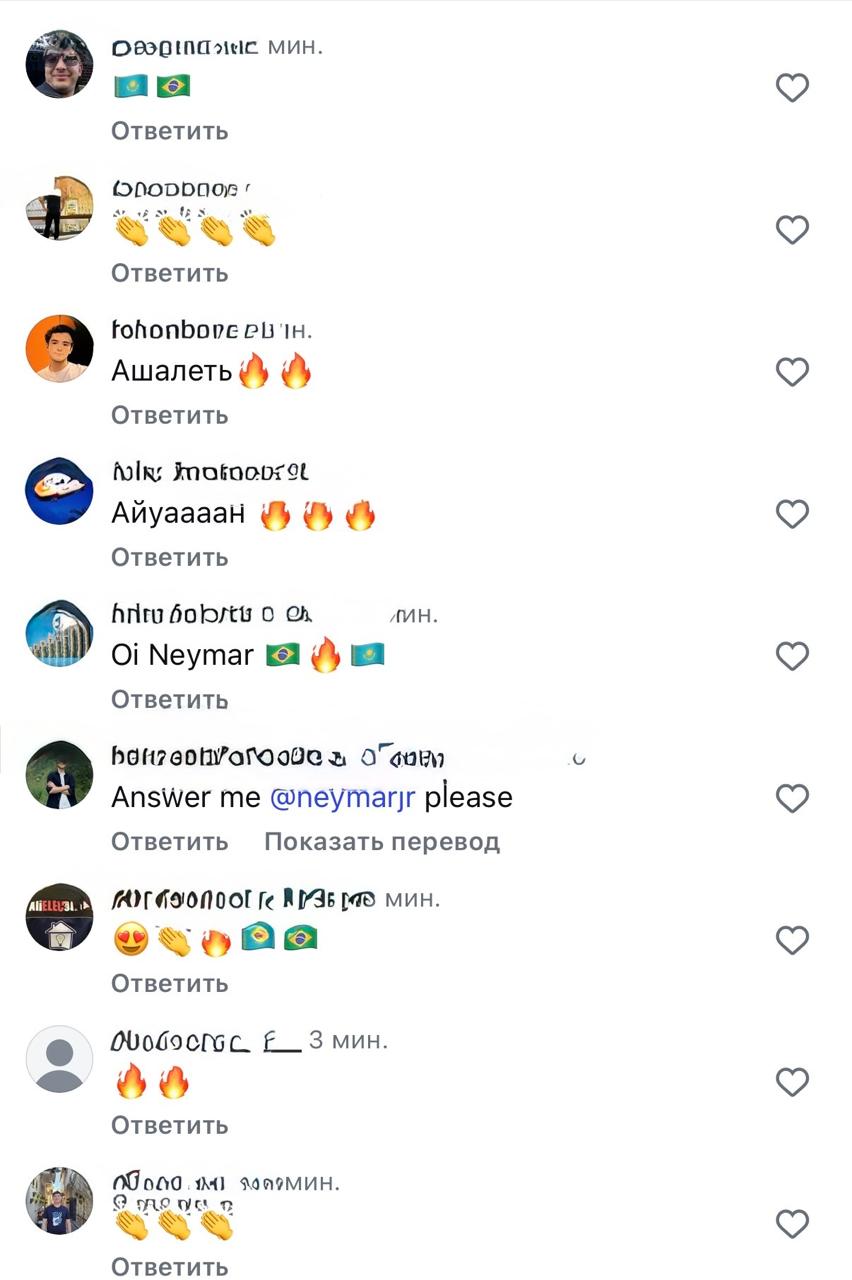852x1280 pixels.
Task: Like the "Айуаааан" comment
Action: tap(792, 515)
